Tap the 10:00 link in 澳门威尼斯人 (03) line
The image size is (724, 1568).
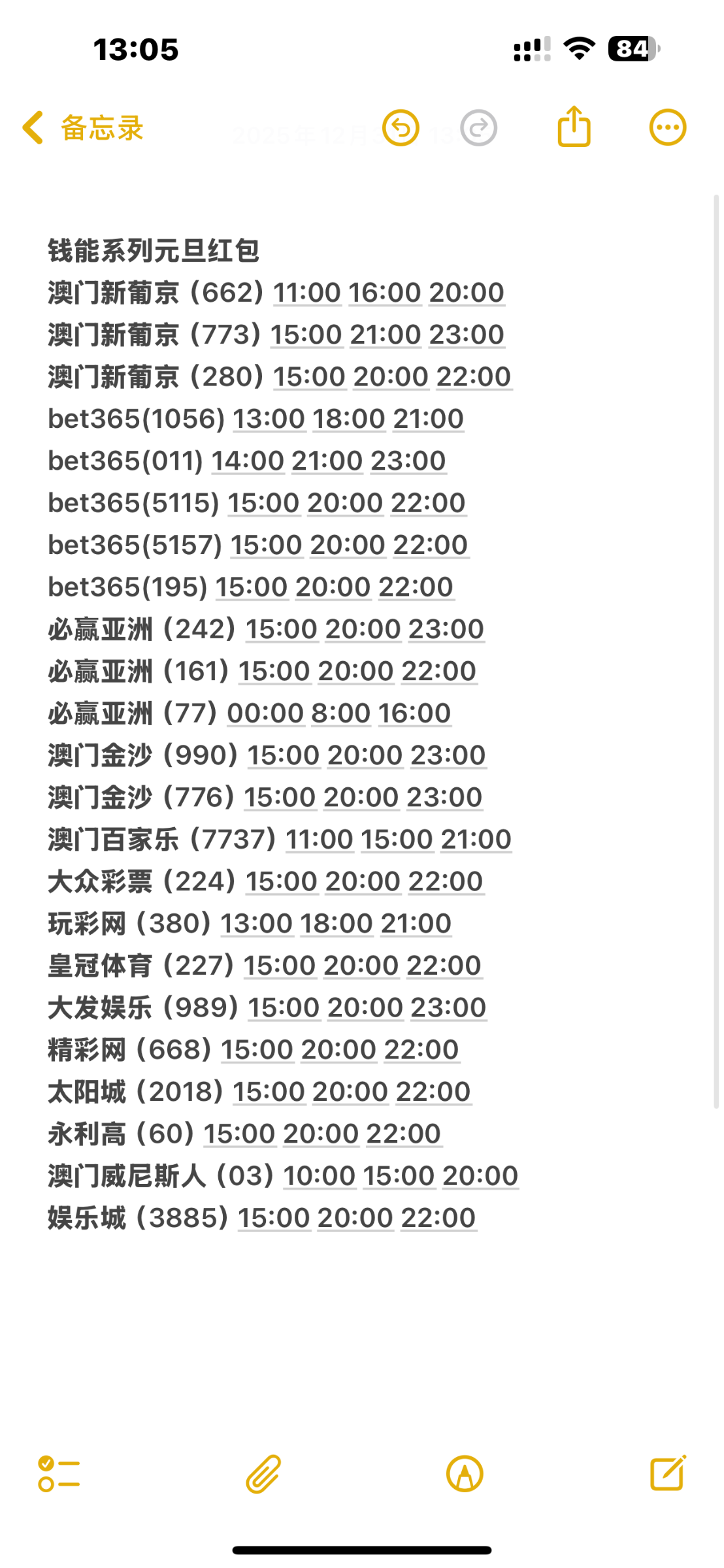click(x=319, y=1175)
